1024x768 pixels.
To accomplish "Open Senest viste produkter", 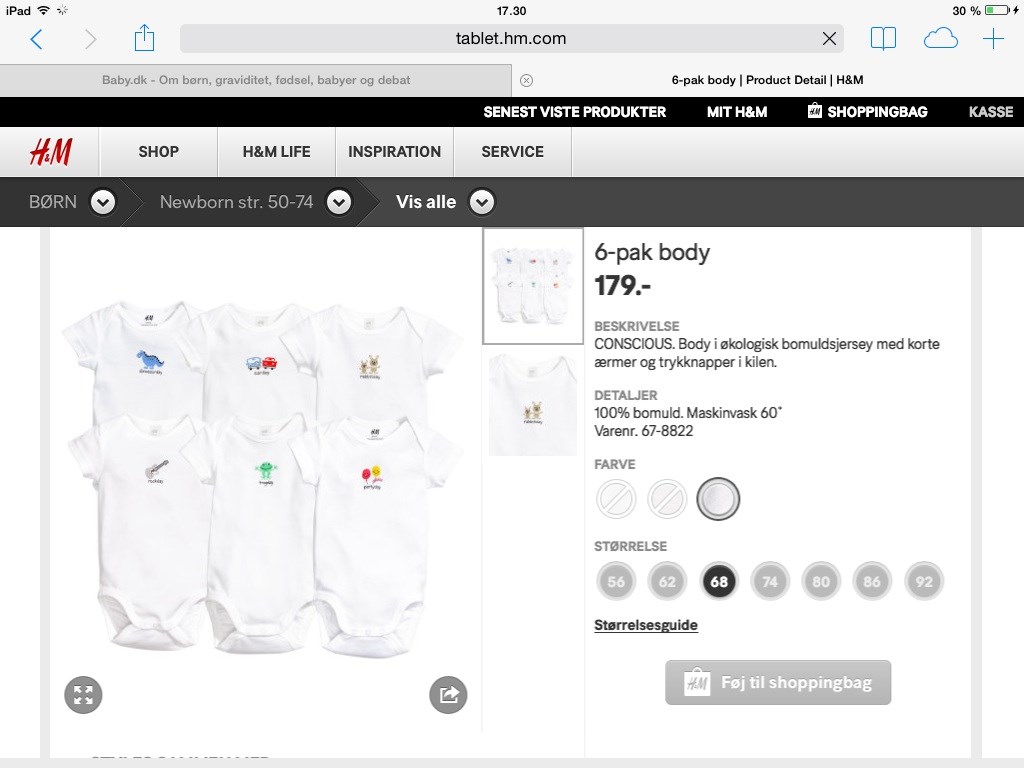I will pos(574,112).
